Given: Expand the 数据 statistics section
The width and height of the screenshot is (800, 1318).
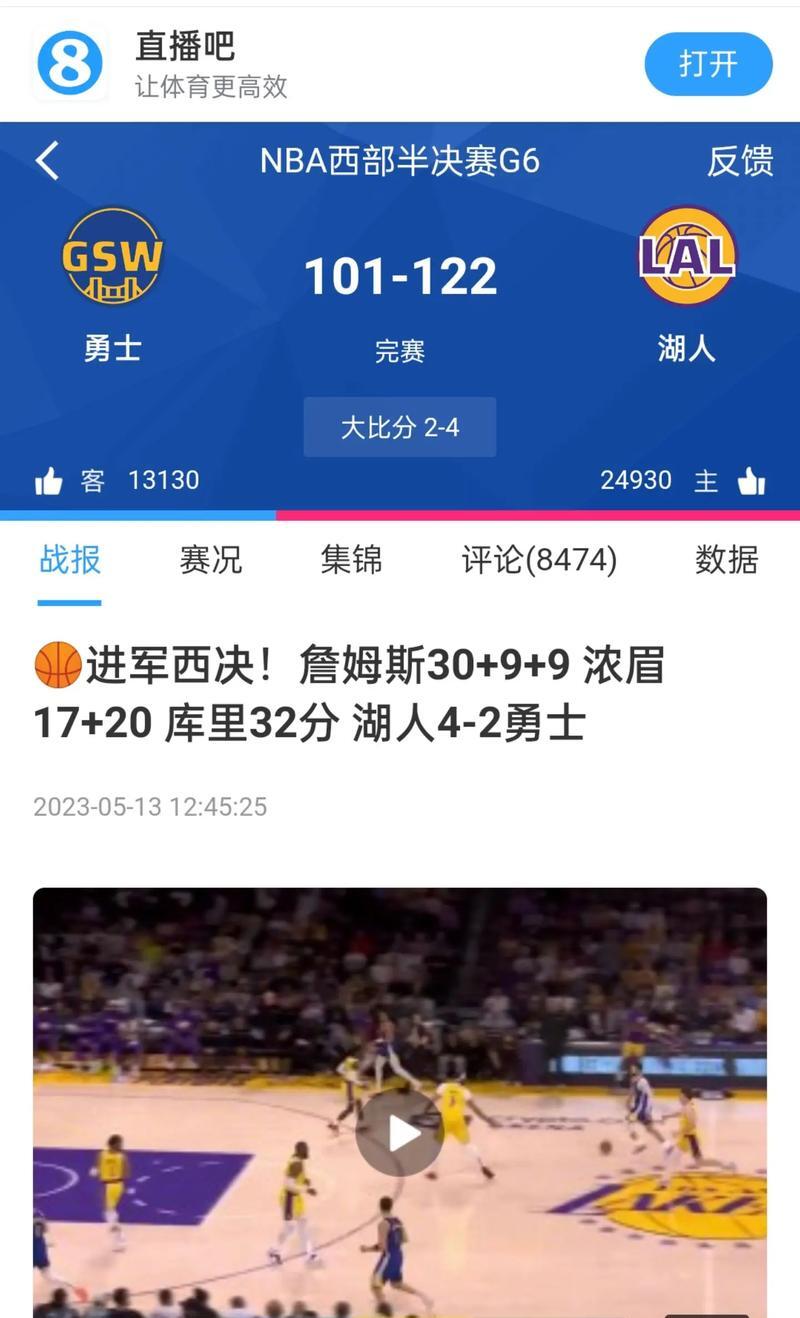Looking at the screenshot, I should pyautogui.click(x=726, y=560).
